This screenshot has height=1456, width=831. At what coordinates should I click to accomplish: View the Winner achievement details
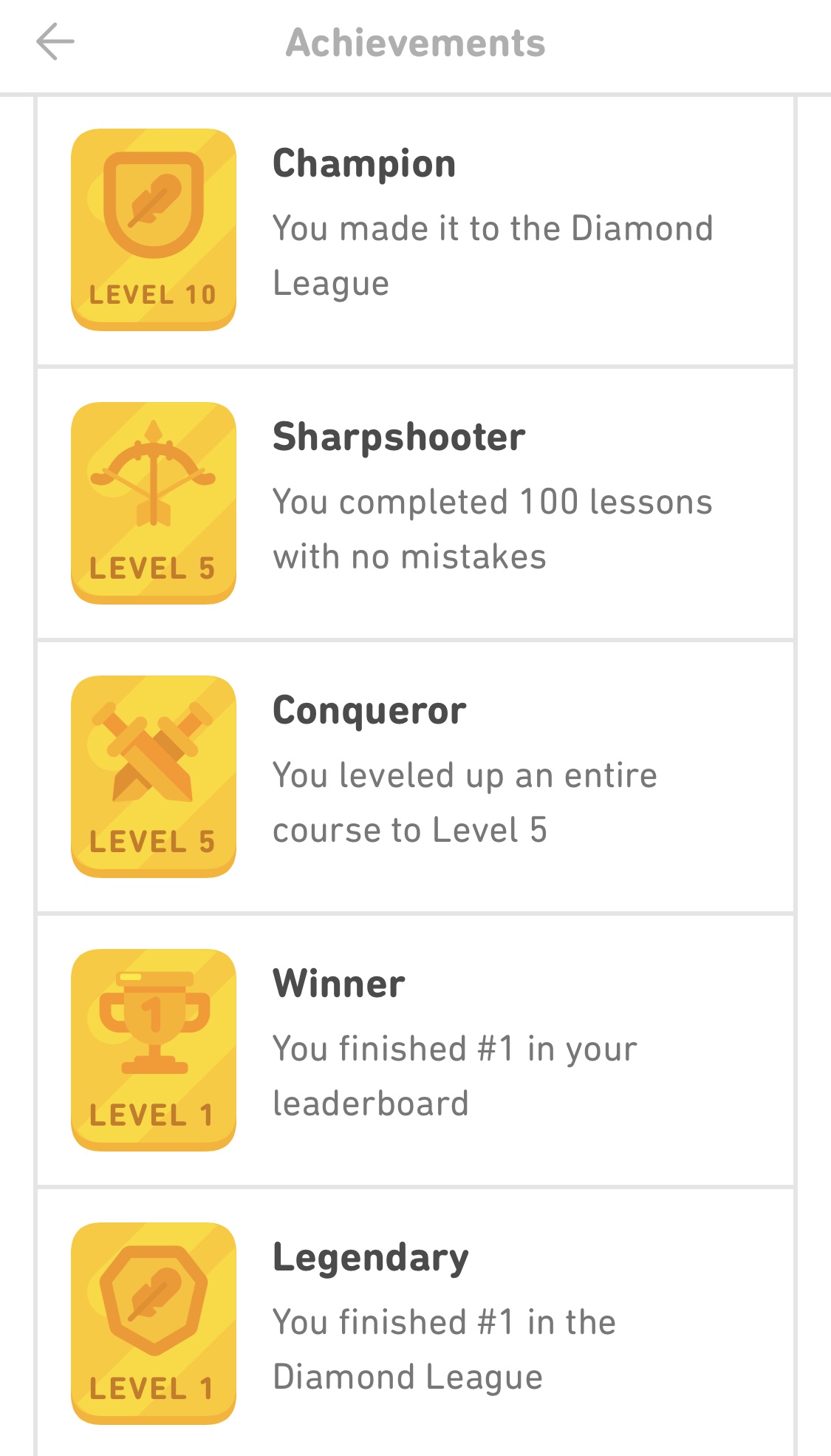(415, 1051)
